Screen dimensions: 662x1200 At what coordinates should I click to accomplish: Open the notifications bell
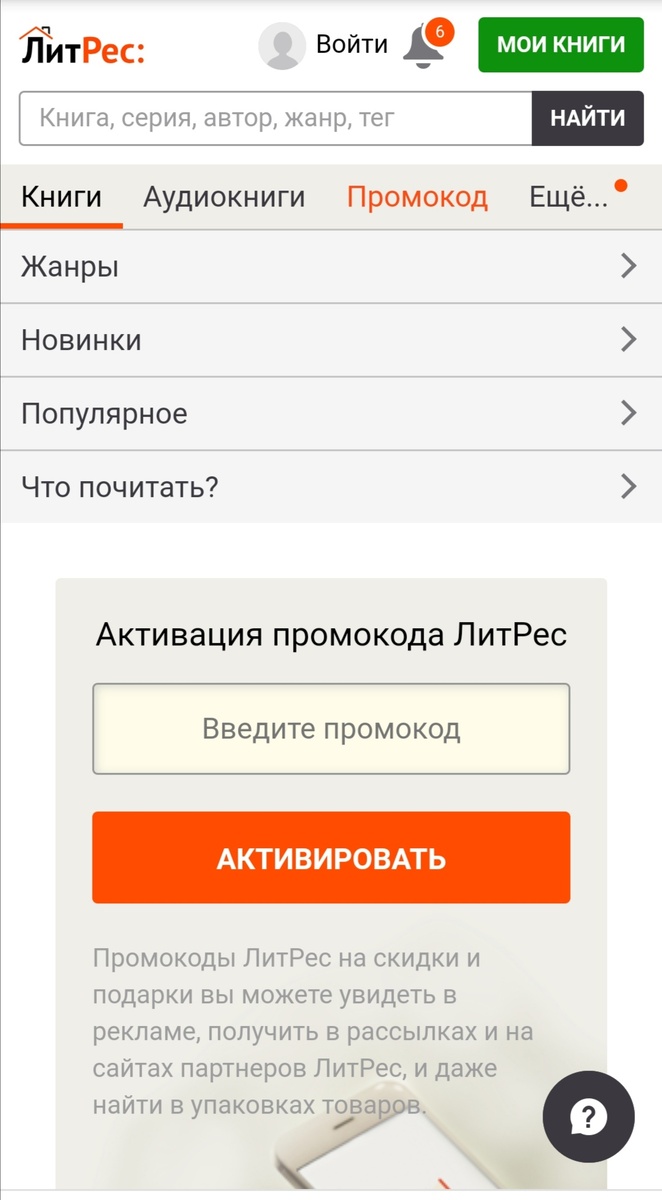point(426,45)
